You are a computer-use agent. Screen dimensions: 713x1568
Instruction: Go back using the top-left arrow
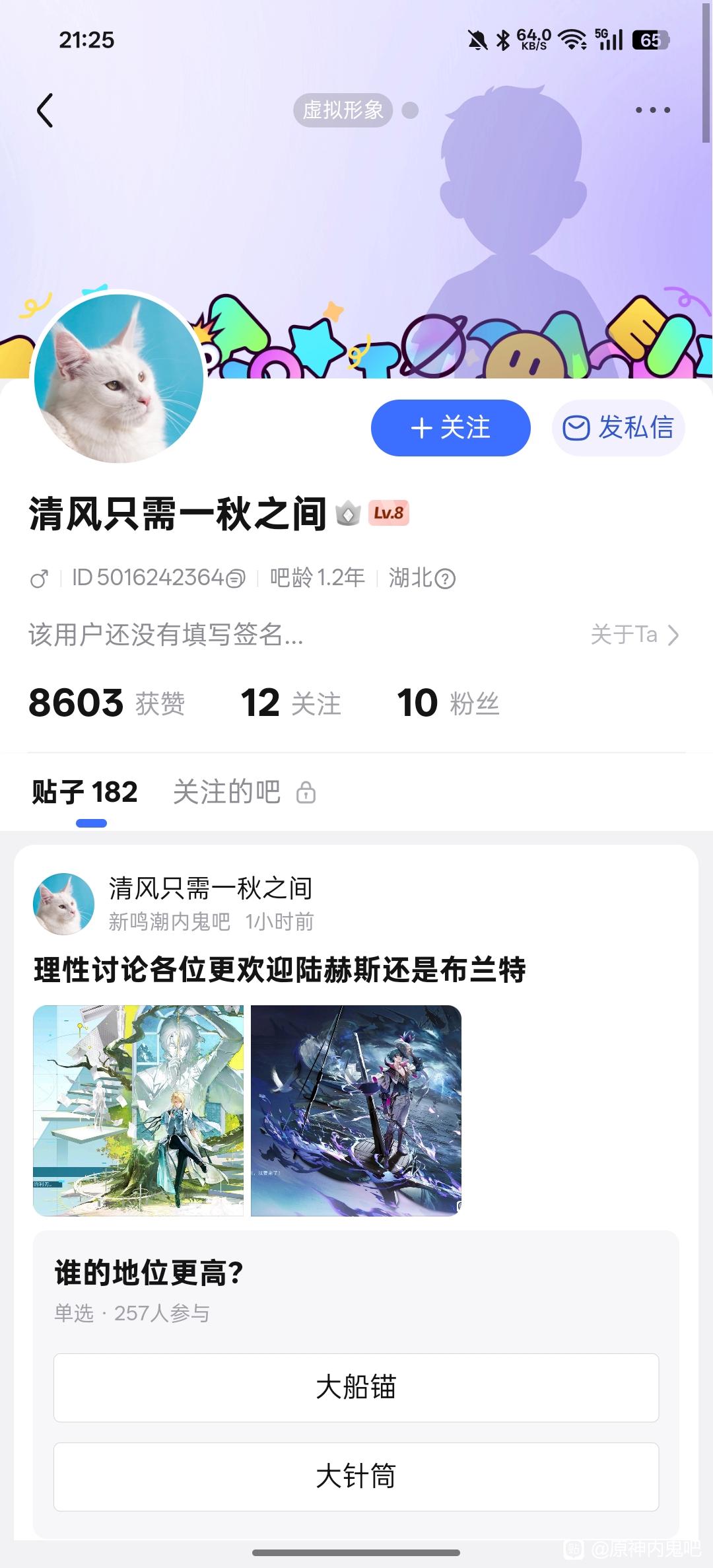[x=45, y=110]
